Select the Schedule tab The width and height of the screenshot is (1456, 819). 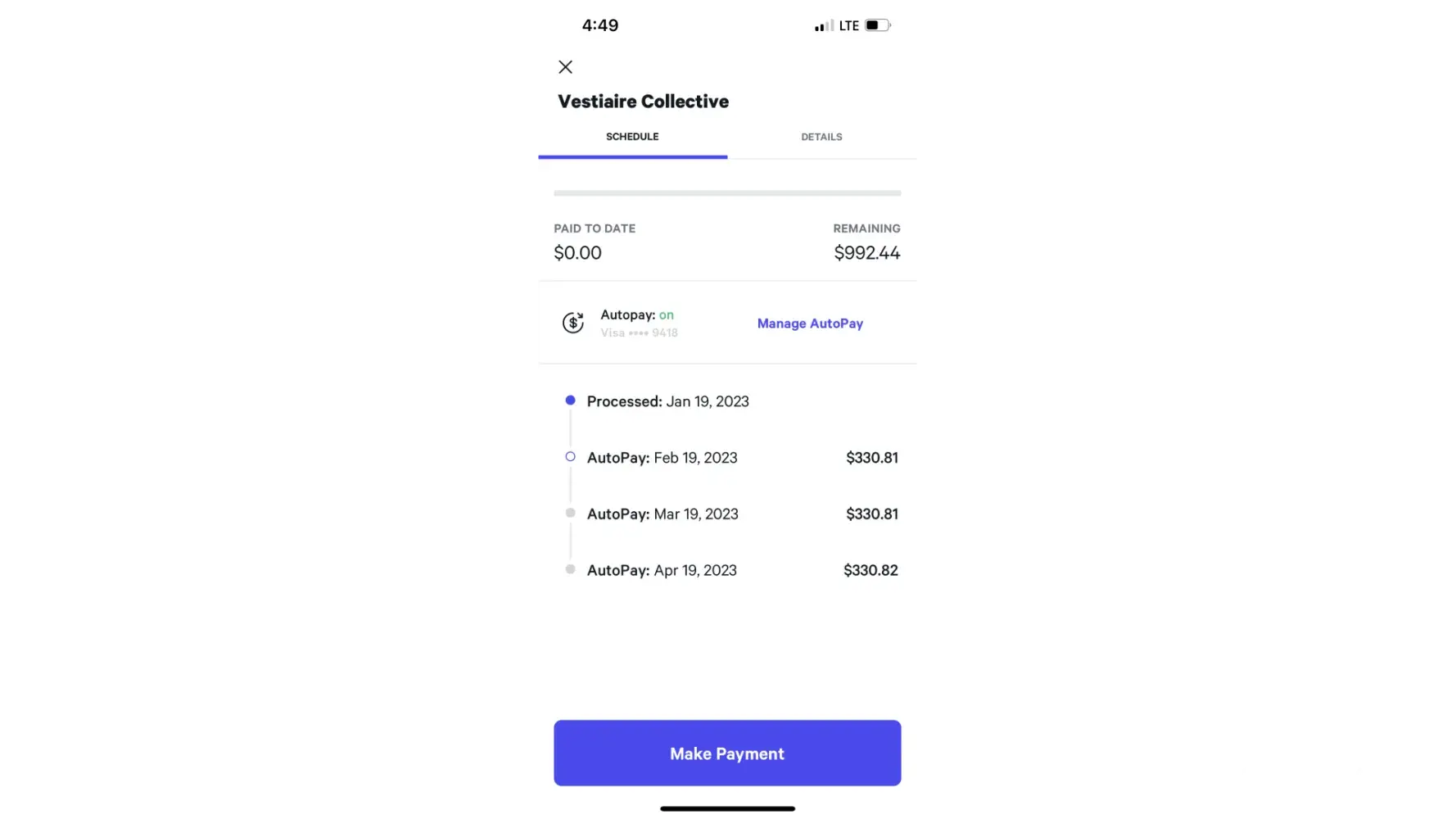(x=632, y=137)
